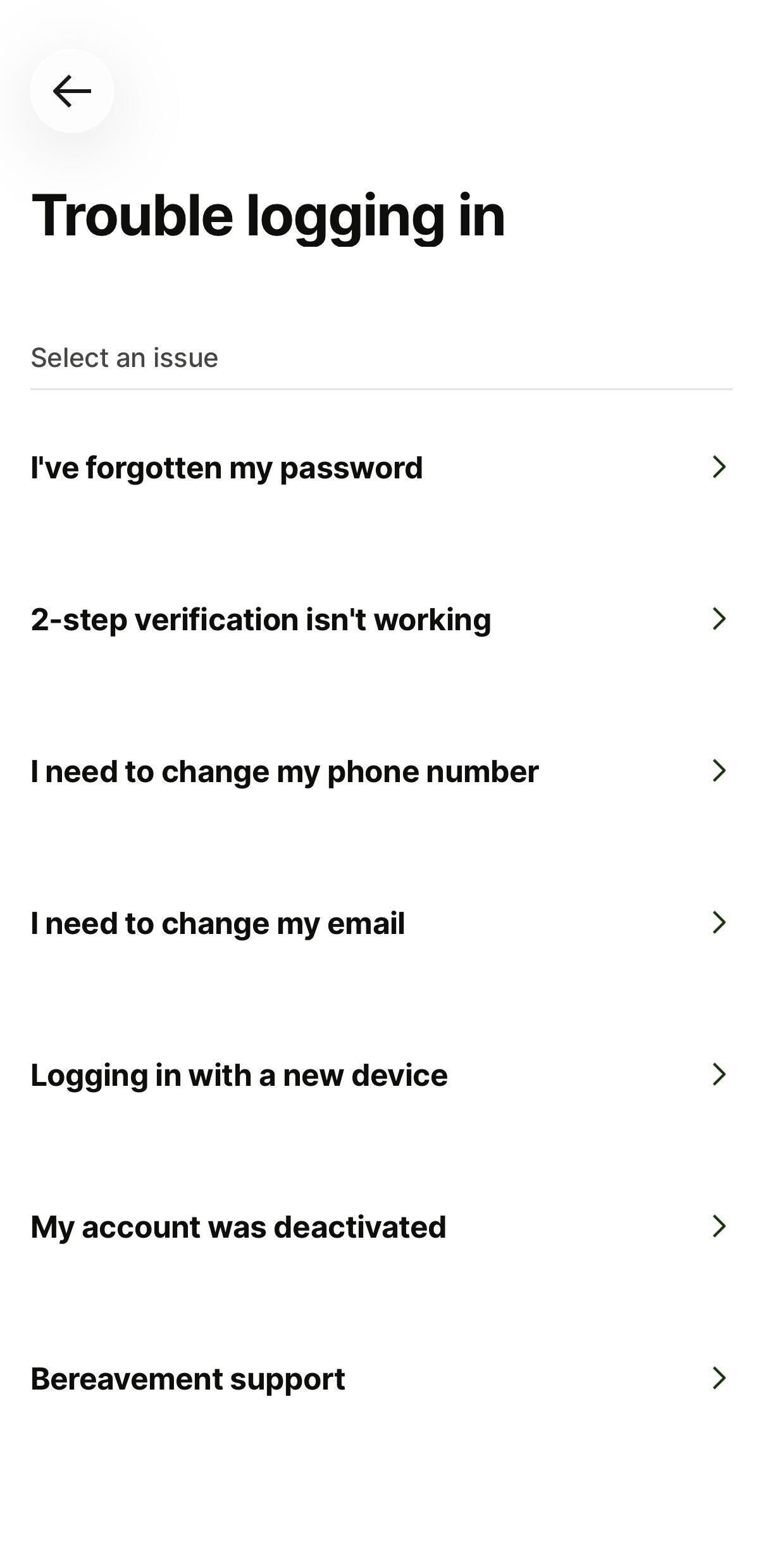
Task: Open My account was deactivated
Action: click(x=381, y=1227)
